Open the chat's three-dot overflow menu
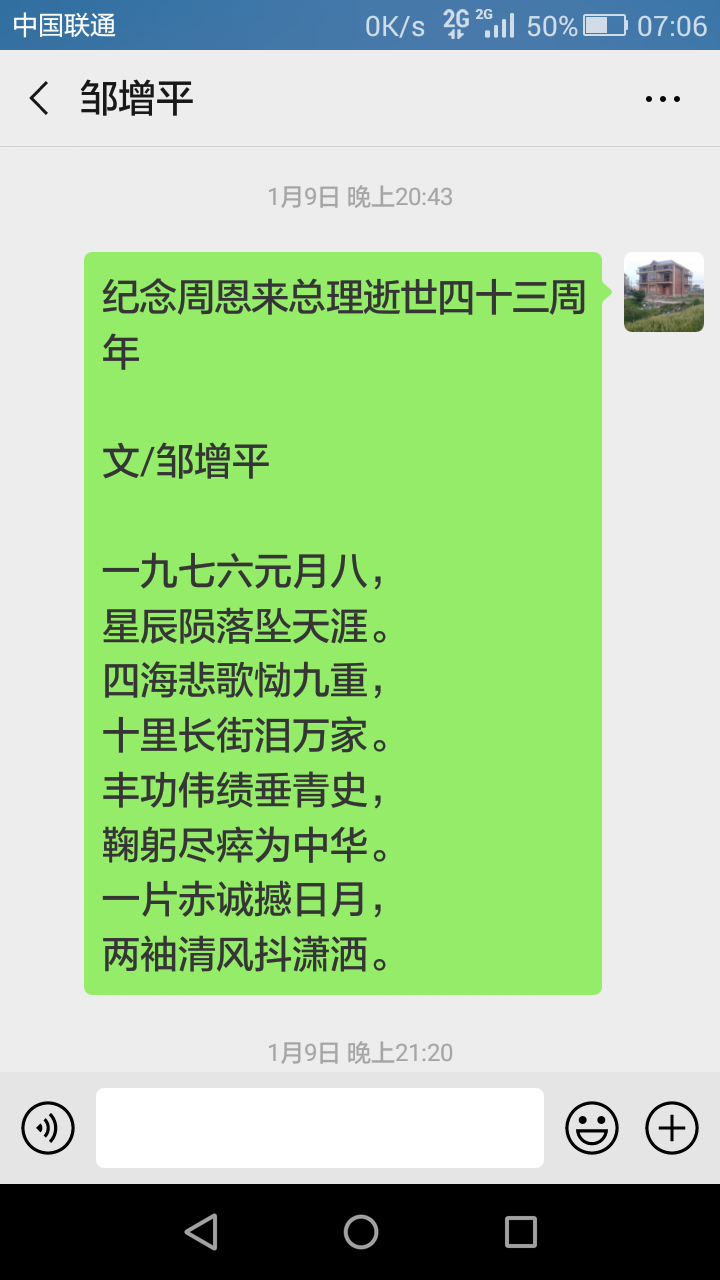 pyautogui.click(x=662, y=99)
